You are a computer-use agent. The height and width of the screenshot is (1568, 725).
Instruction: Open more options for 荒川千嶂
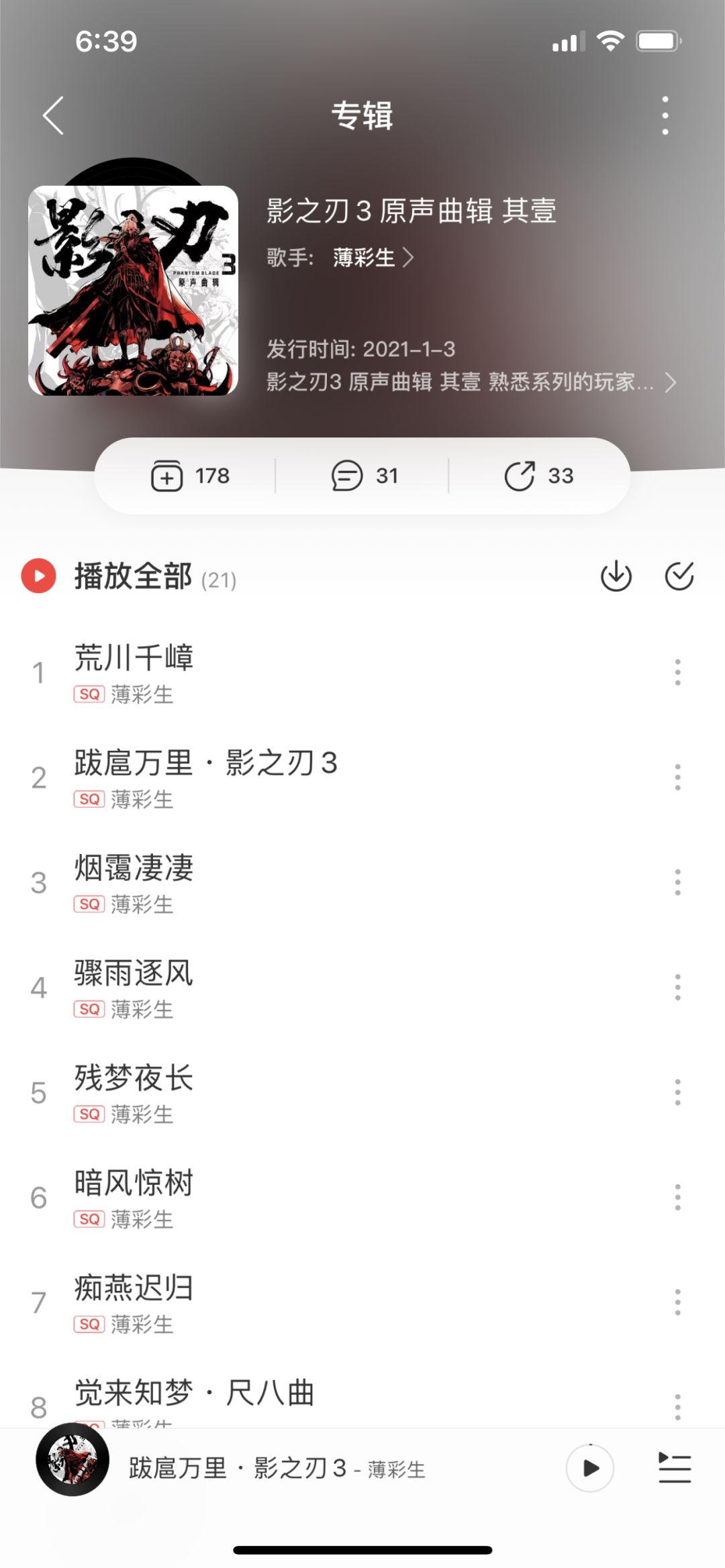(677, 672)
